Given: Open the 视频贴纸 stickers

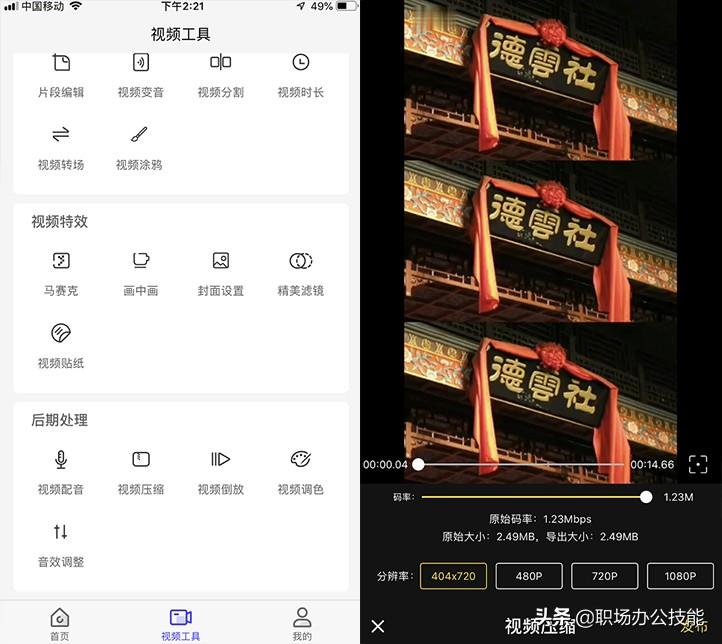Looking at the screenshot, I should (x=61, y=344).
